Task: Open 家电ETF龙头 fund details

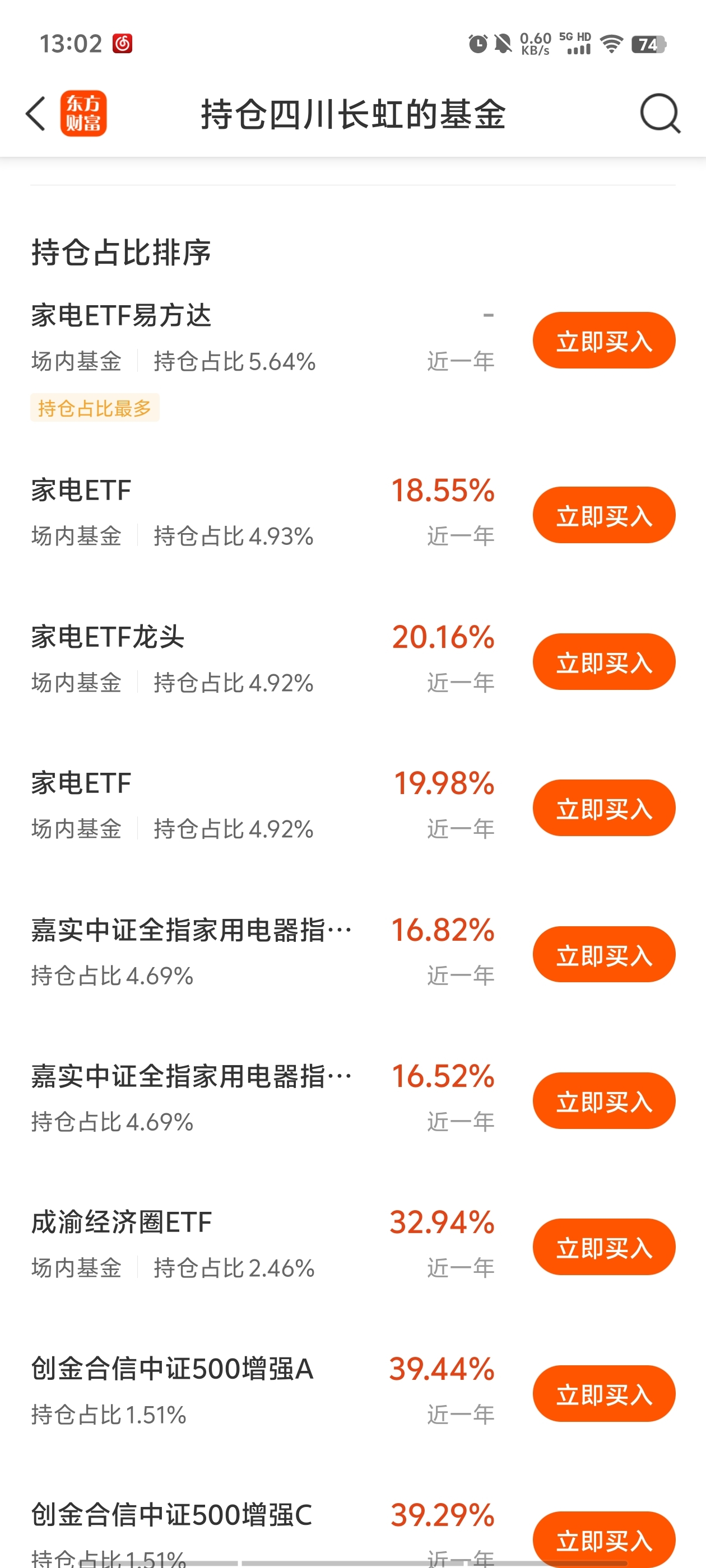Action: tap(263, 659)
